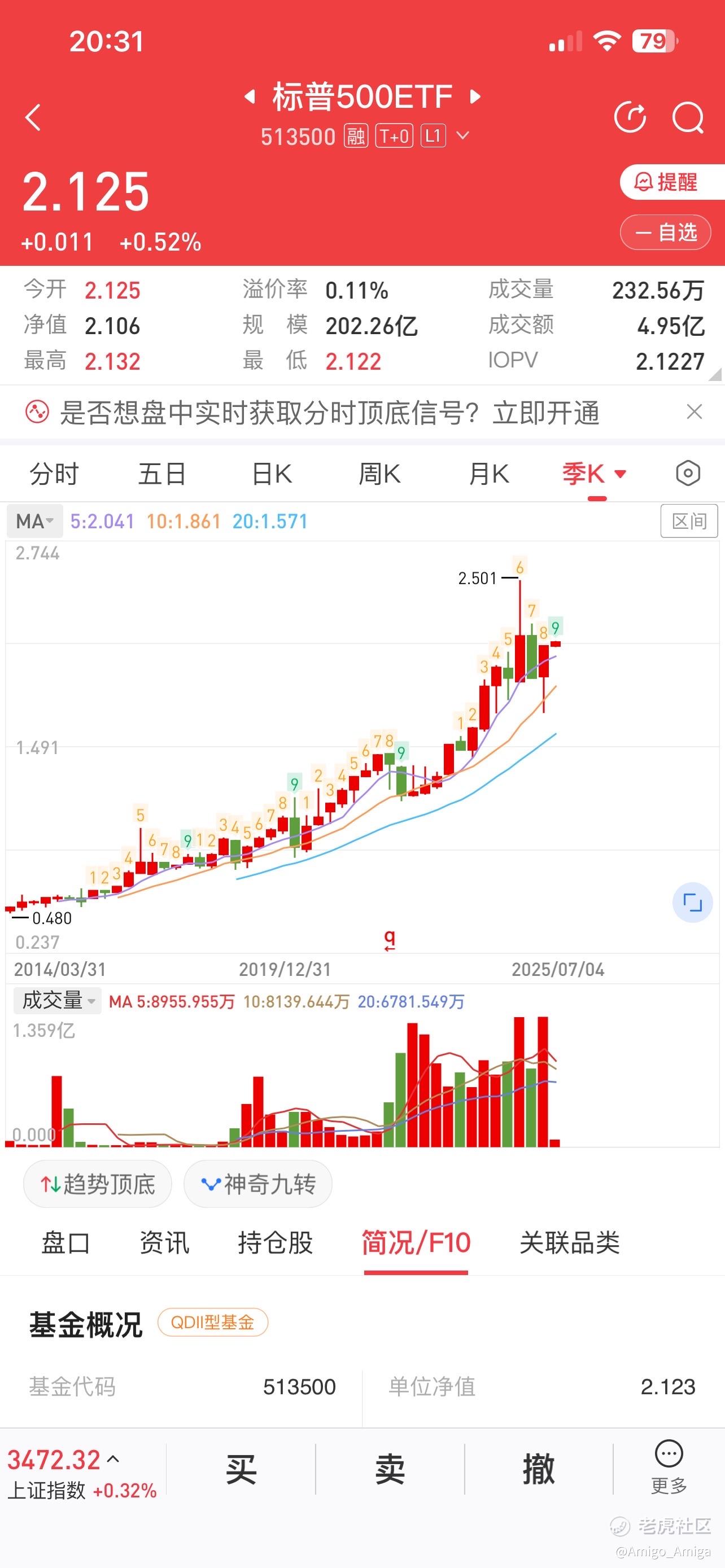Tap the 区间 range statistics button

(689, 521)
